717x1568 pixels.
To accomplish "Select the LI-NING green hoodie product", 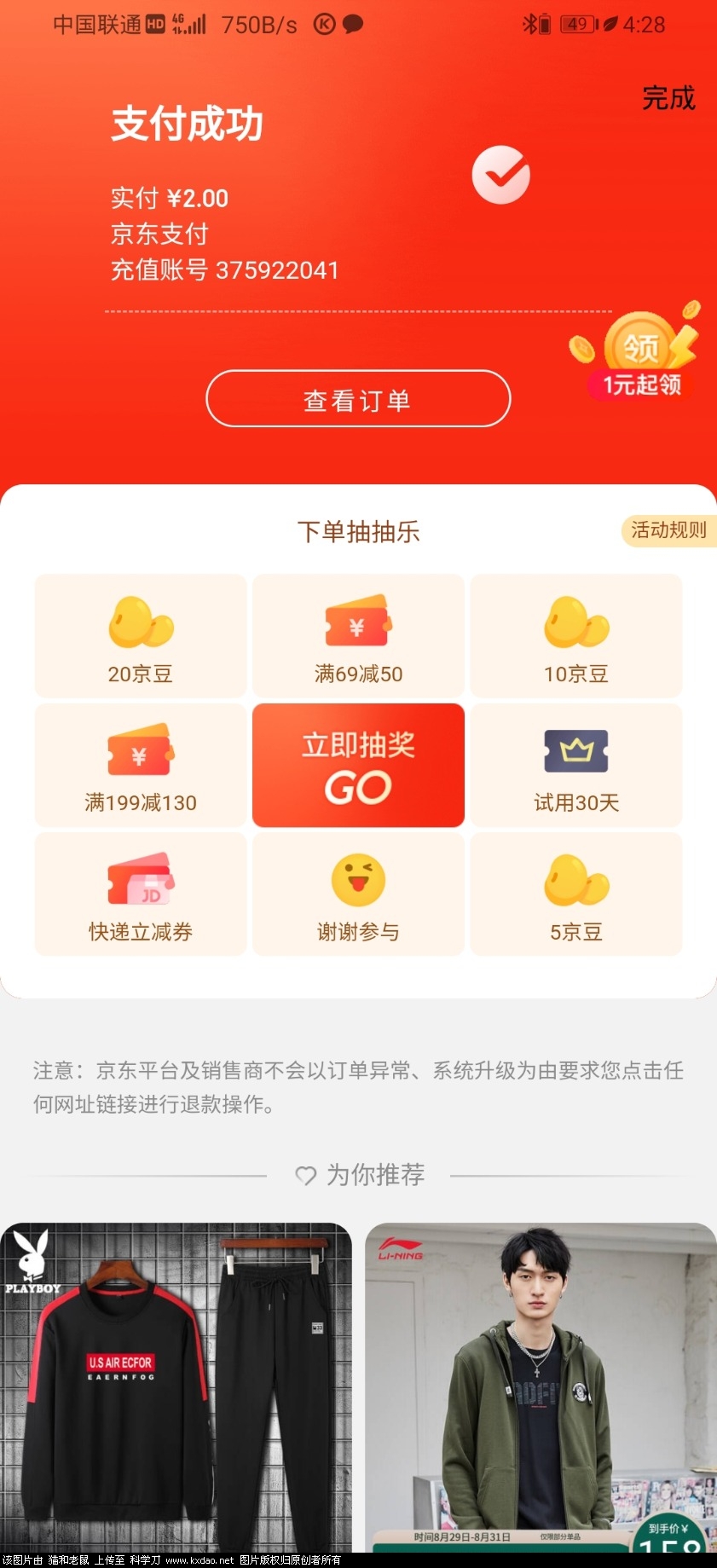I will (x=541, y=1381).
